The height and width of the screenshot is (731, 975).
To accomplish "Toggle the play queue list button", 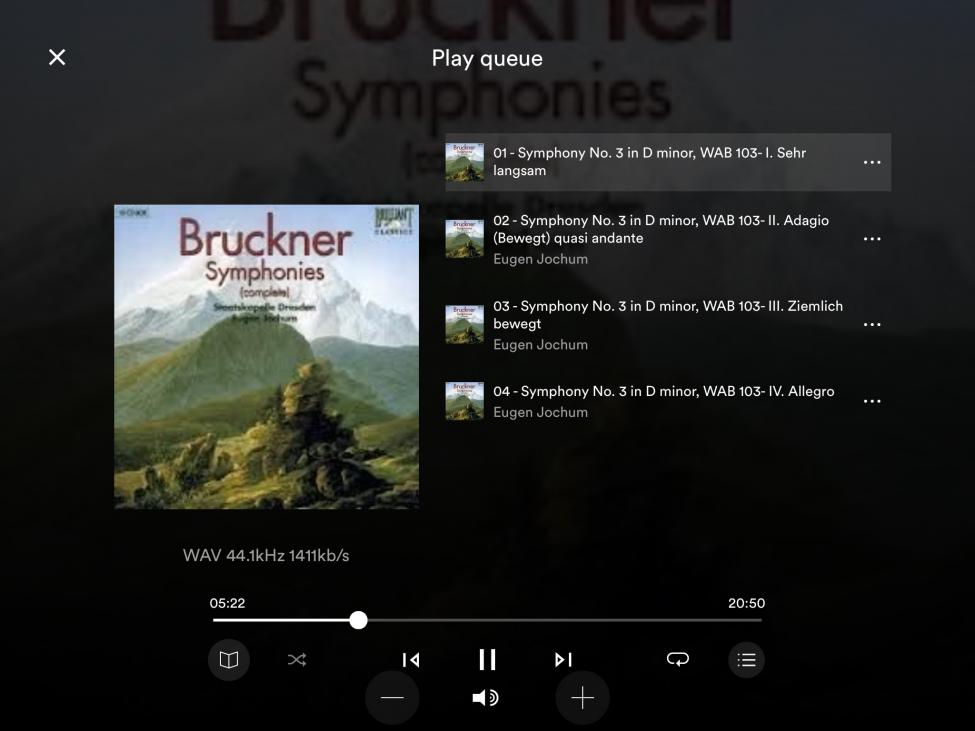I will tap(746, 659).
